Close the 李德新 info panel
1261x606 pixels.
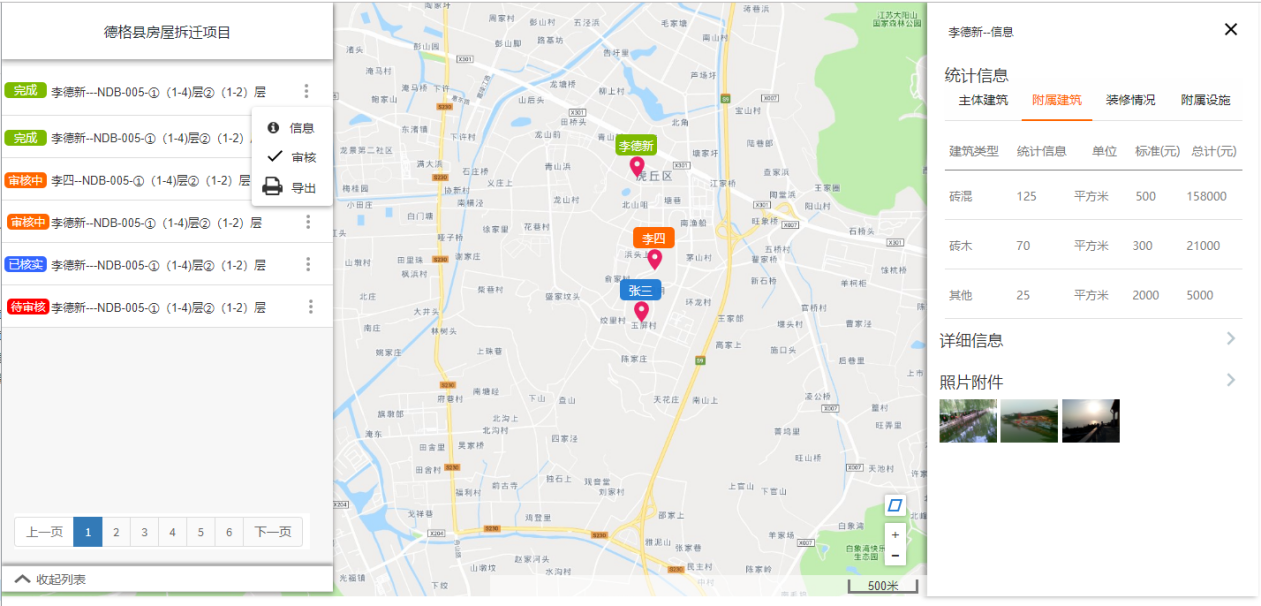[x=1231, y=29]
